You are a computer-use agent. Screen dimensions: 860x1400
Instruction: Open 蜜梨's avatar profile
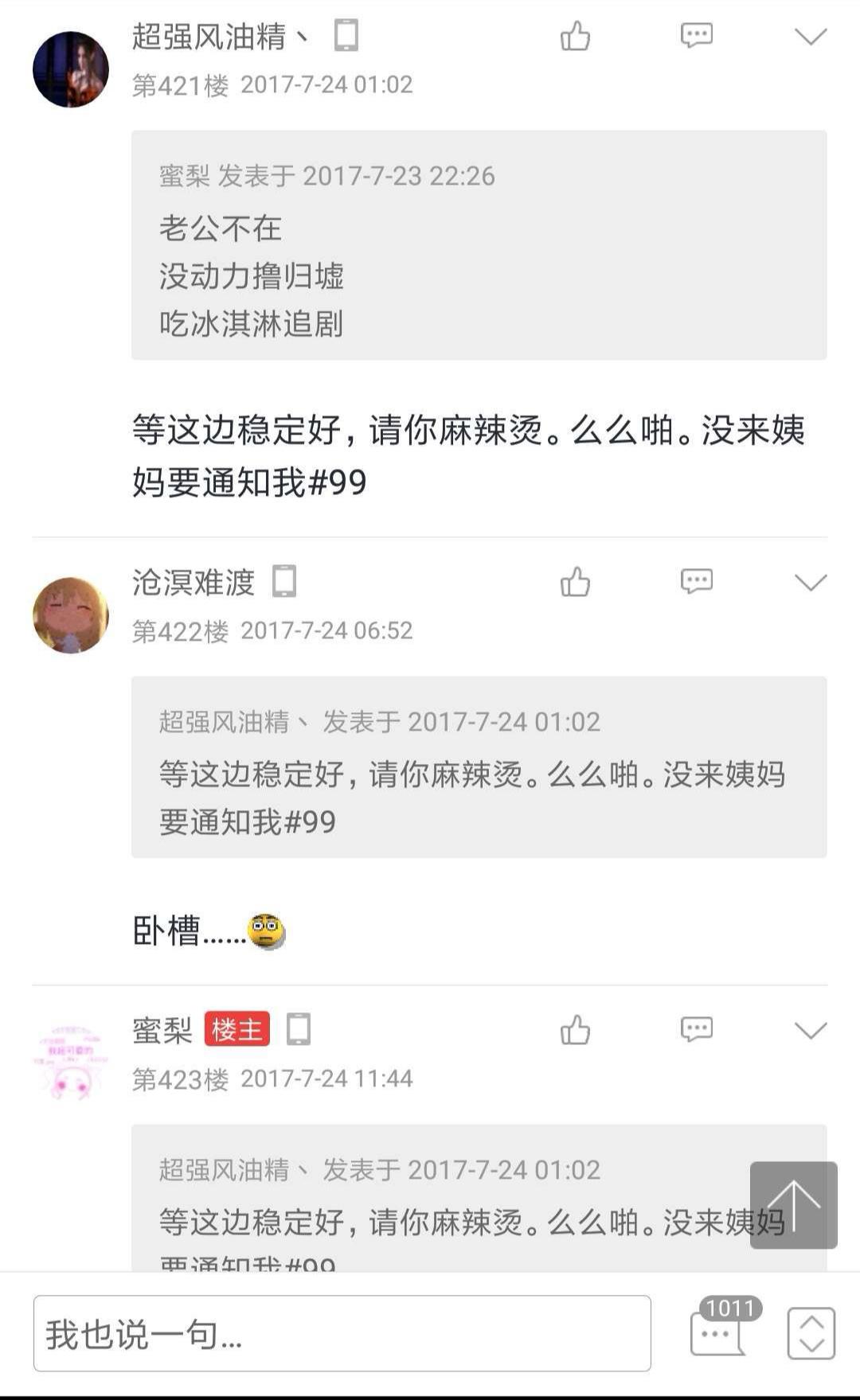71,1063
